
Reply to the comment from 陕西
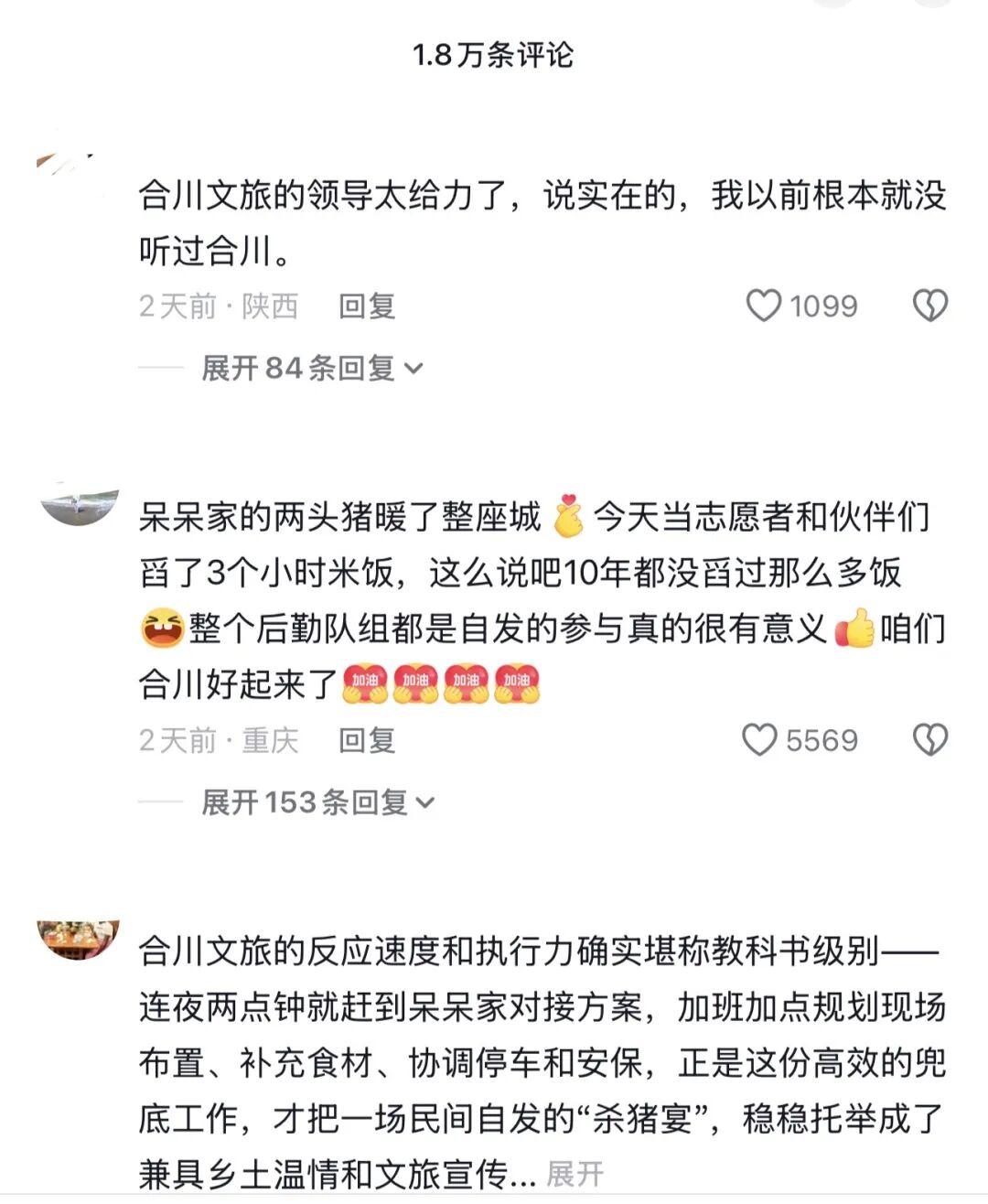366,306
